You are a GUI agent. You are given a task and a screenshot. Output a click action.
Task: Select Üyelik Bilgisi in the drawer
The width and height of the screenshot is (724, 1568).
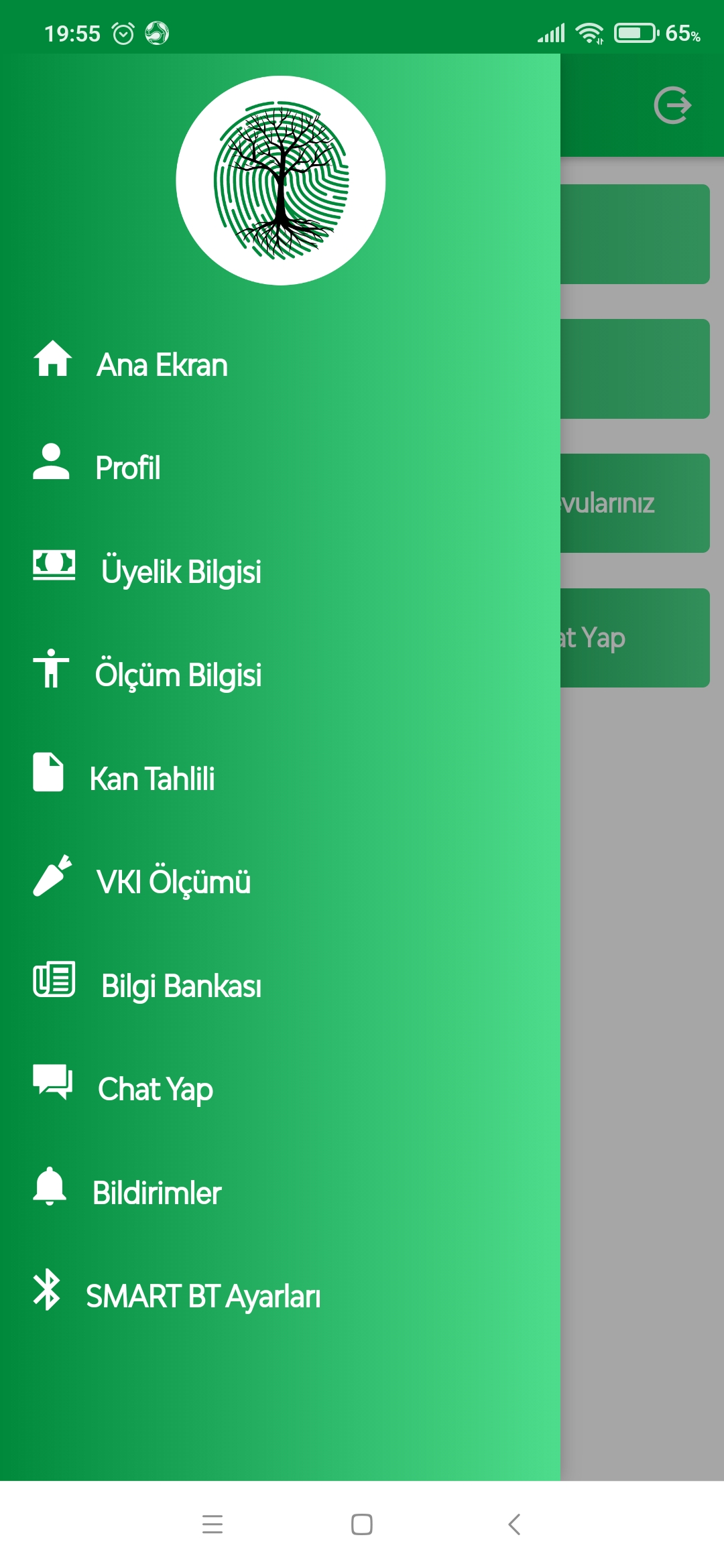(280, 571)
